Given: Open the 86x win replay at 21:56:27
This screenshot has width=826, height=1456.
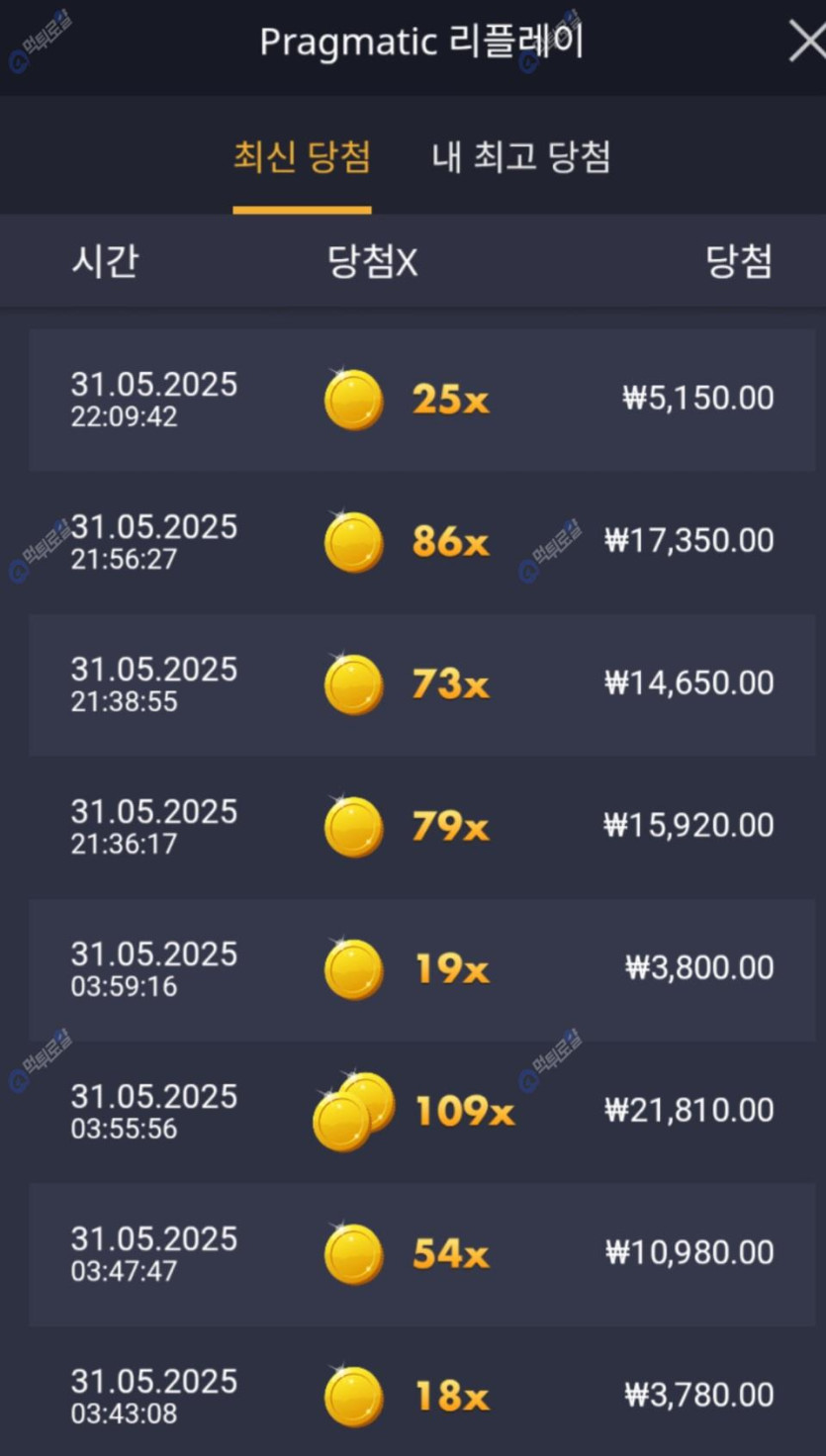Looking at the screenshot, I should tap(421, 542).
